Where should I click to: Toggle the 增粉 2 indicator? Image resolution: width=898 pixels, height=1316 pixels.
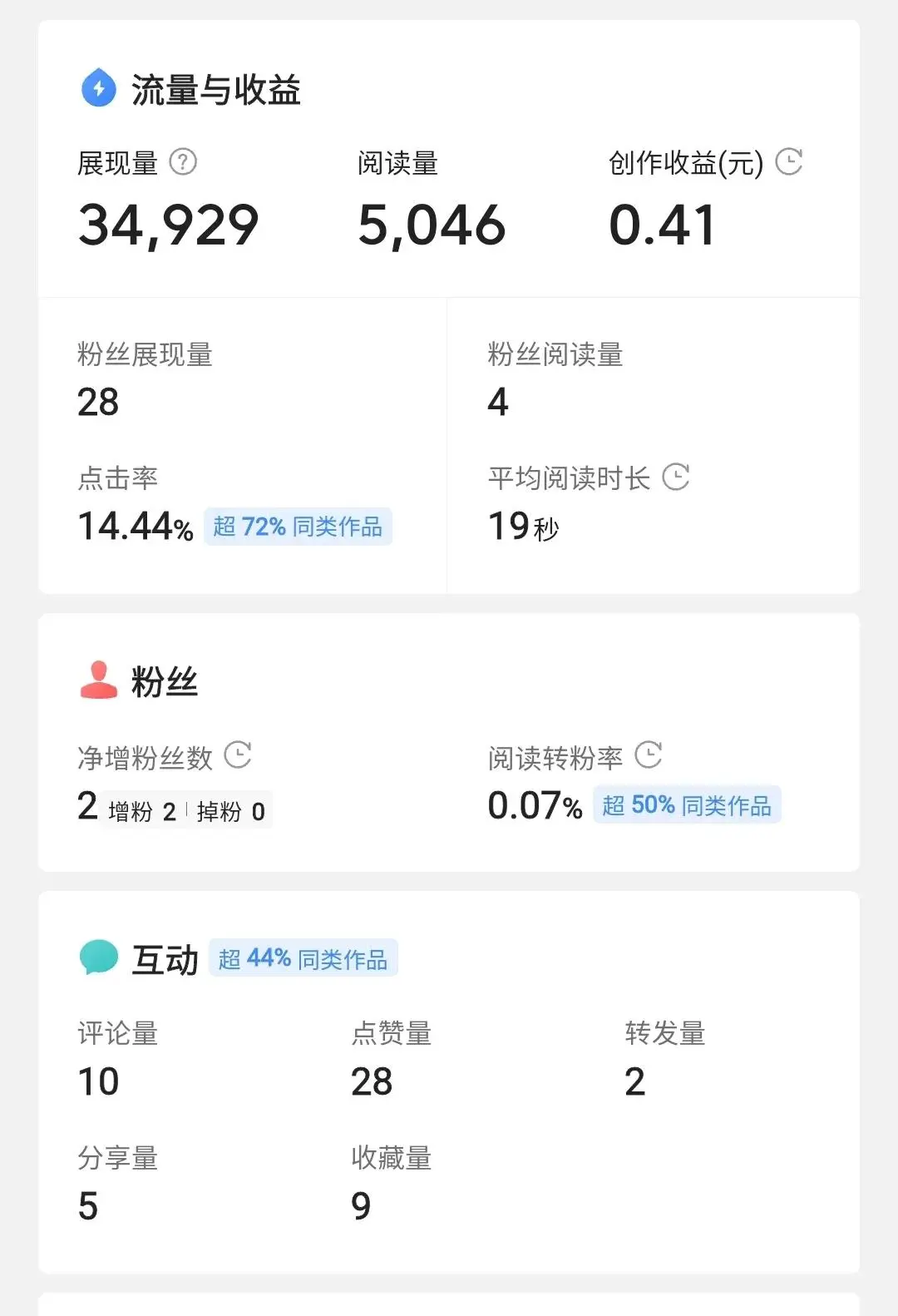point(143,808)
